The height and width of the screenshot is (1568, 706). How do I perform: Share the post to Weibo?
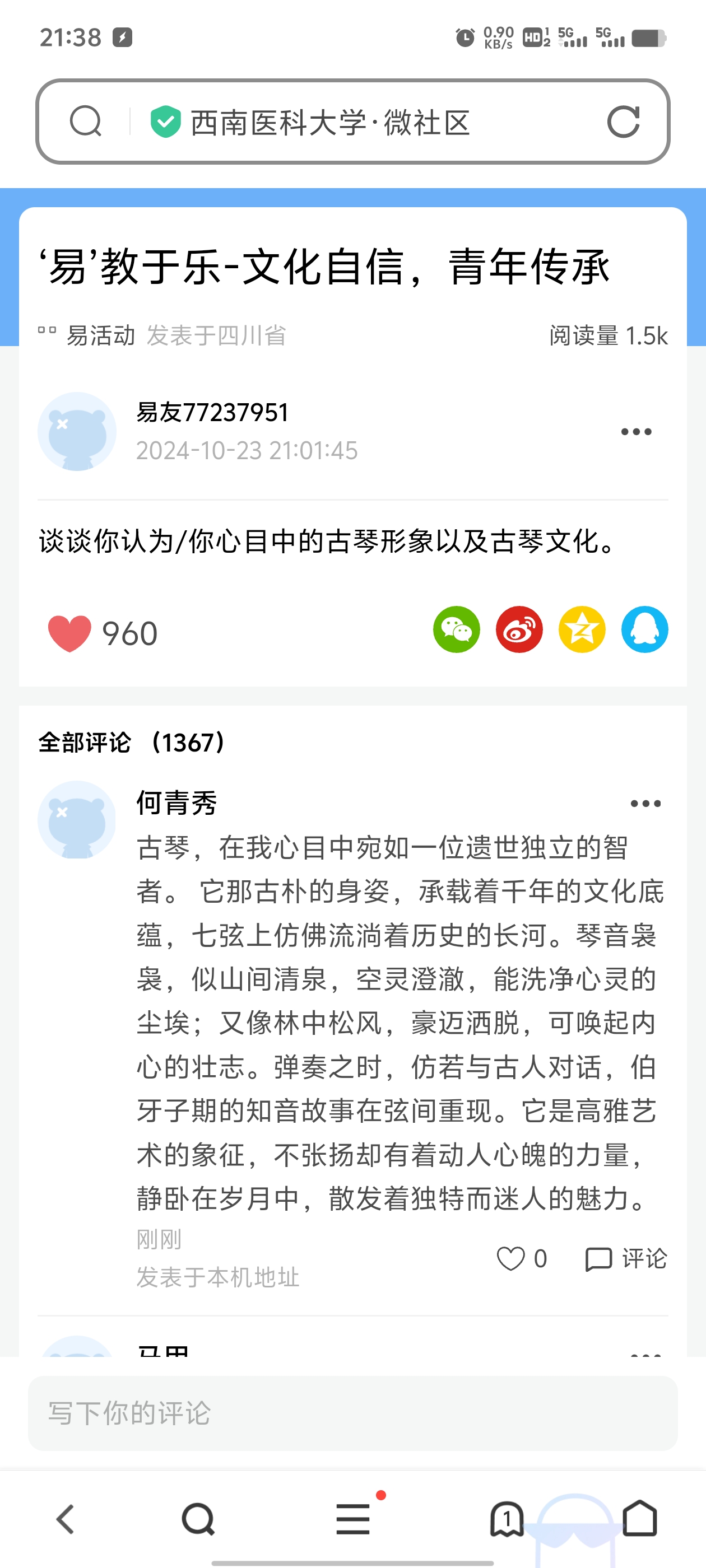click(x=519, y=629)
